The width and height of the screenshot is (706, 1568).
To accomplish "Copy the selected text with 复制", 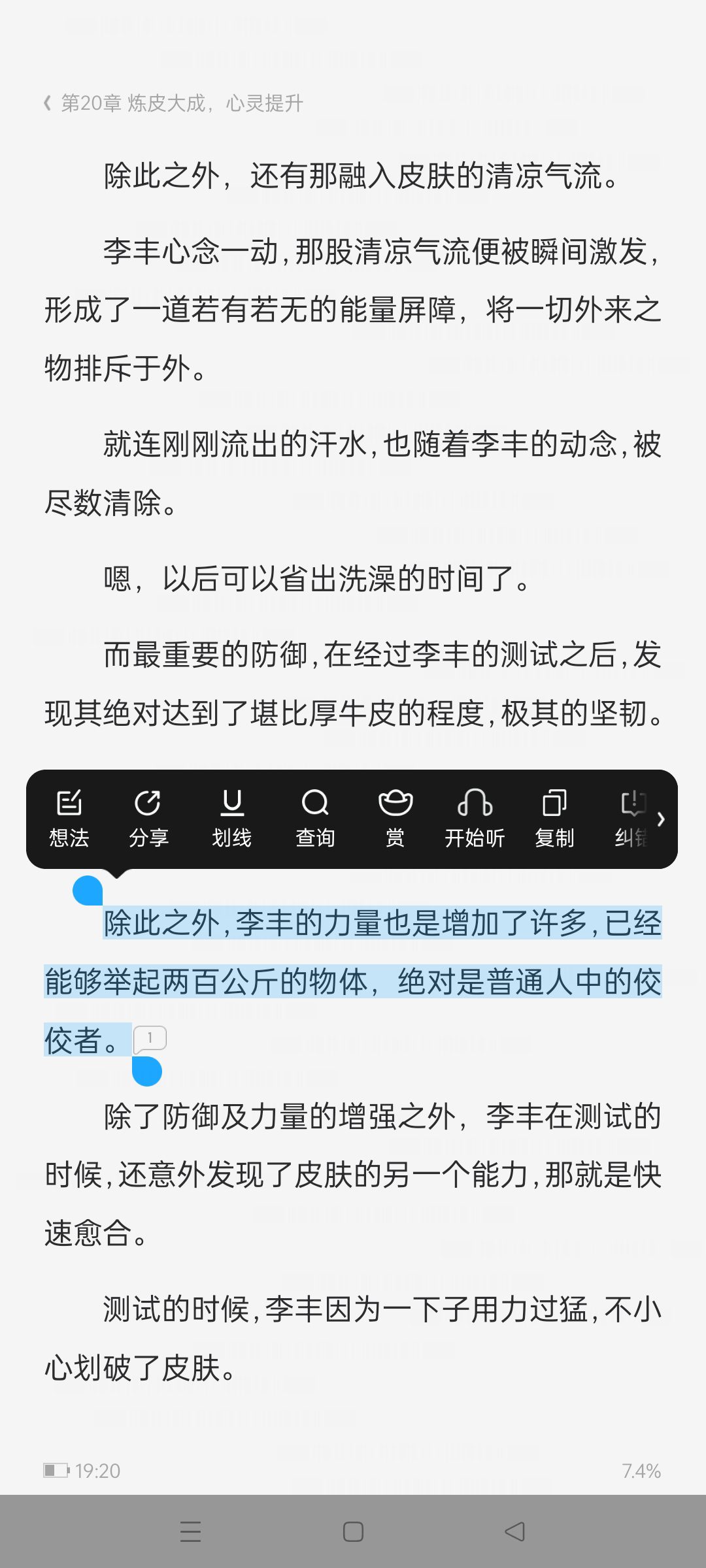I will pyautogui.click(x=554, y=818).
